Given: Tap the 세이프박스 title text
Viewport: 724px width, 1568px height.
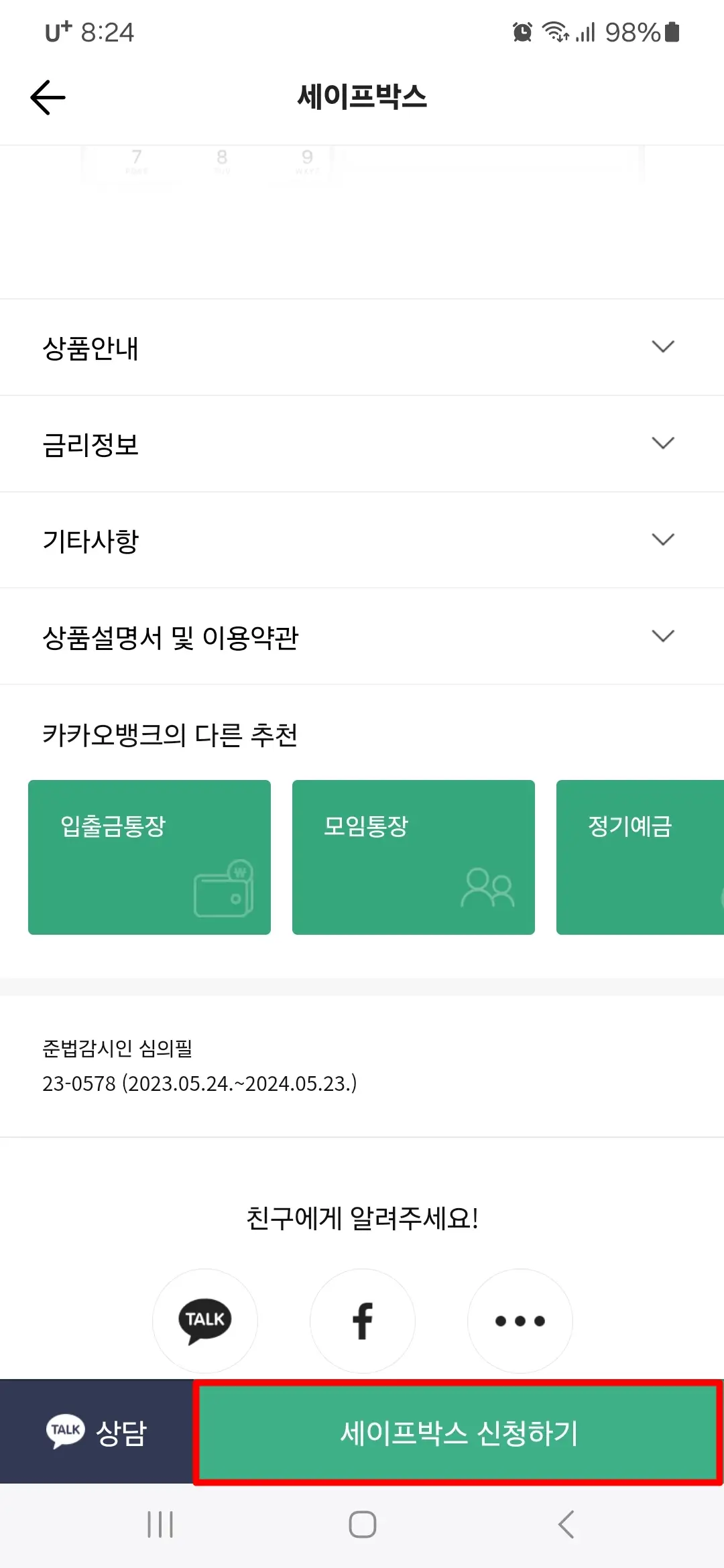Looking at the screenshot, I should coord(362,96).
